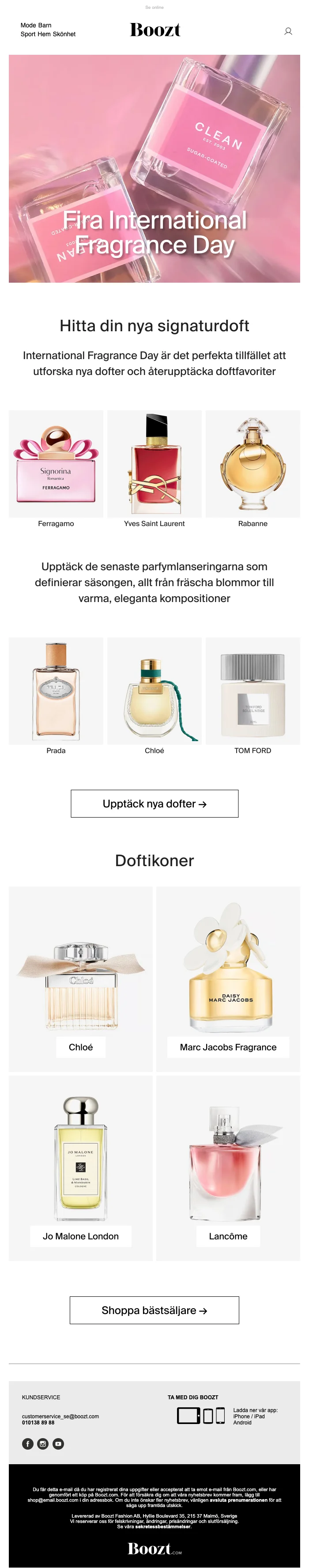Tap the Shoppa bästsäljare button

click(x=154, y=1310)
